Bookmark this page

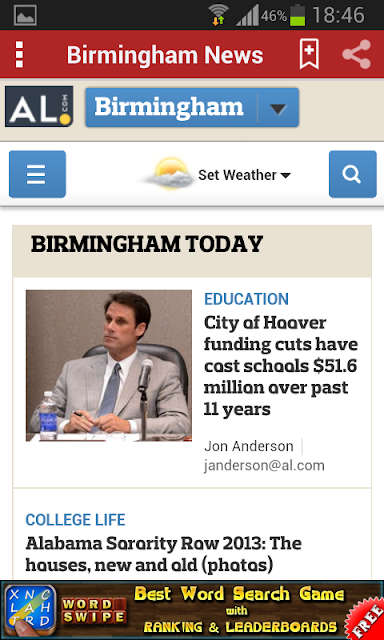309,54
